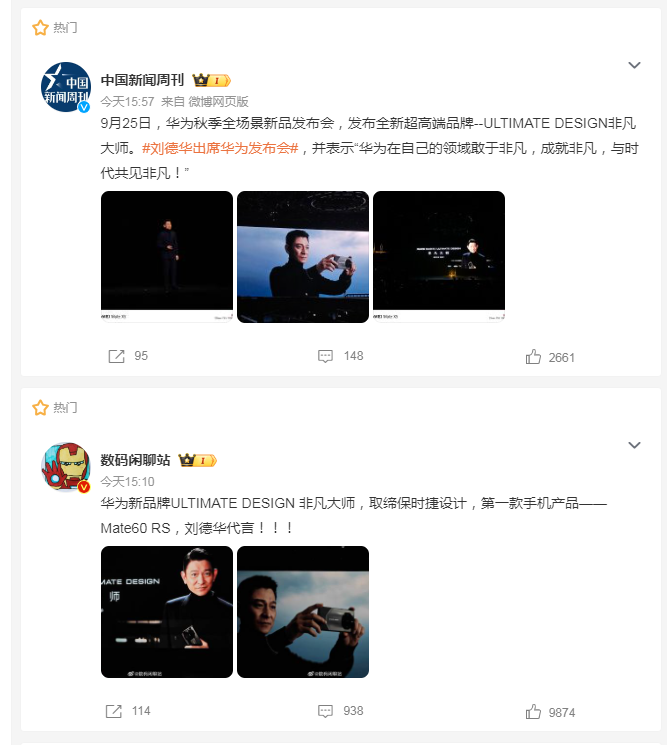Repost the 中国新闻周刊 post
Viewport: 667px width, 745px height.
point(126,356)
